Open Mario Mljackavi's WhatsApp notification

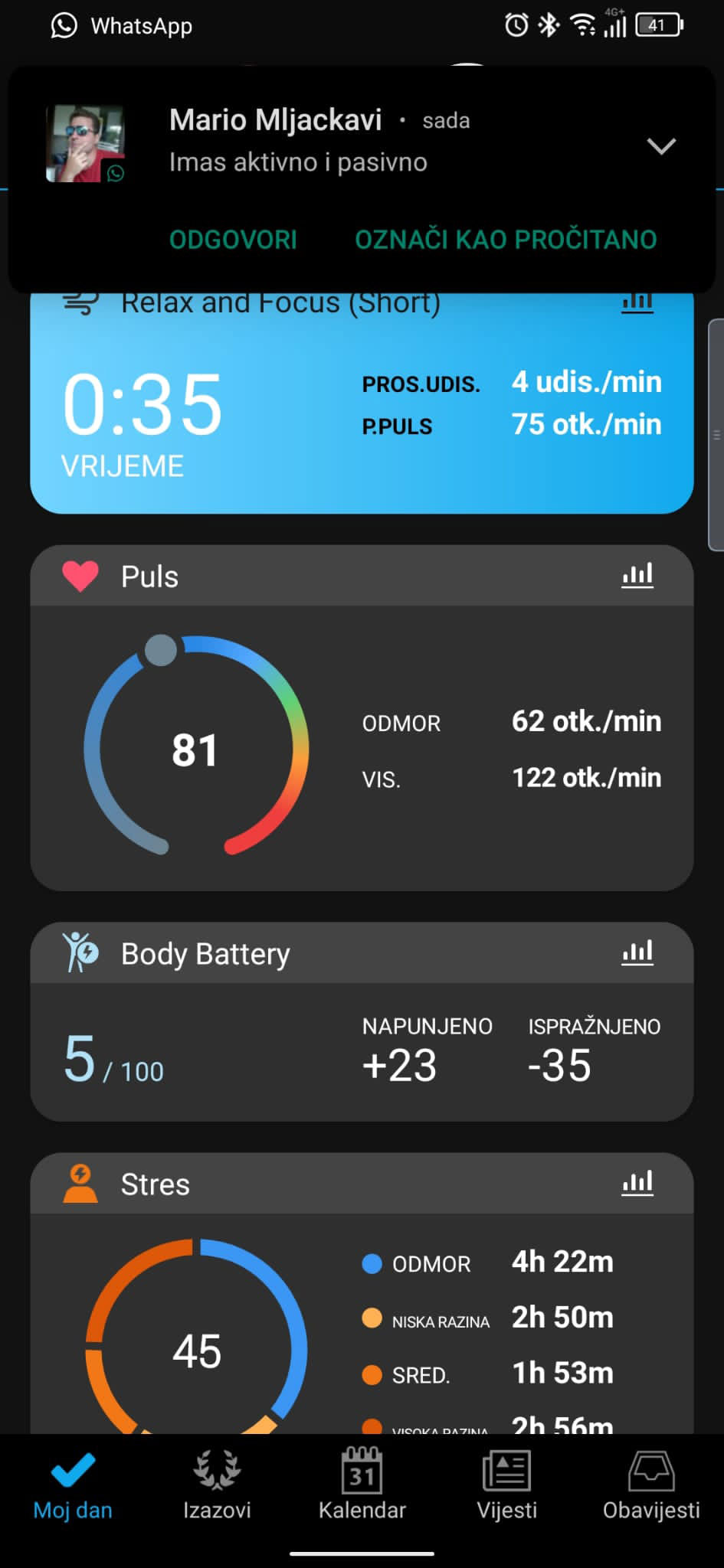coord(322,142)
